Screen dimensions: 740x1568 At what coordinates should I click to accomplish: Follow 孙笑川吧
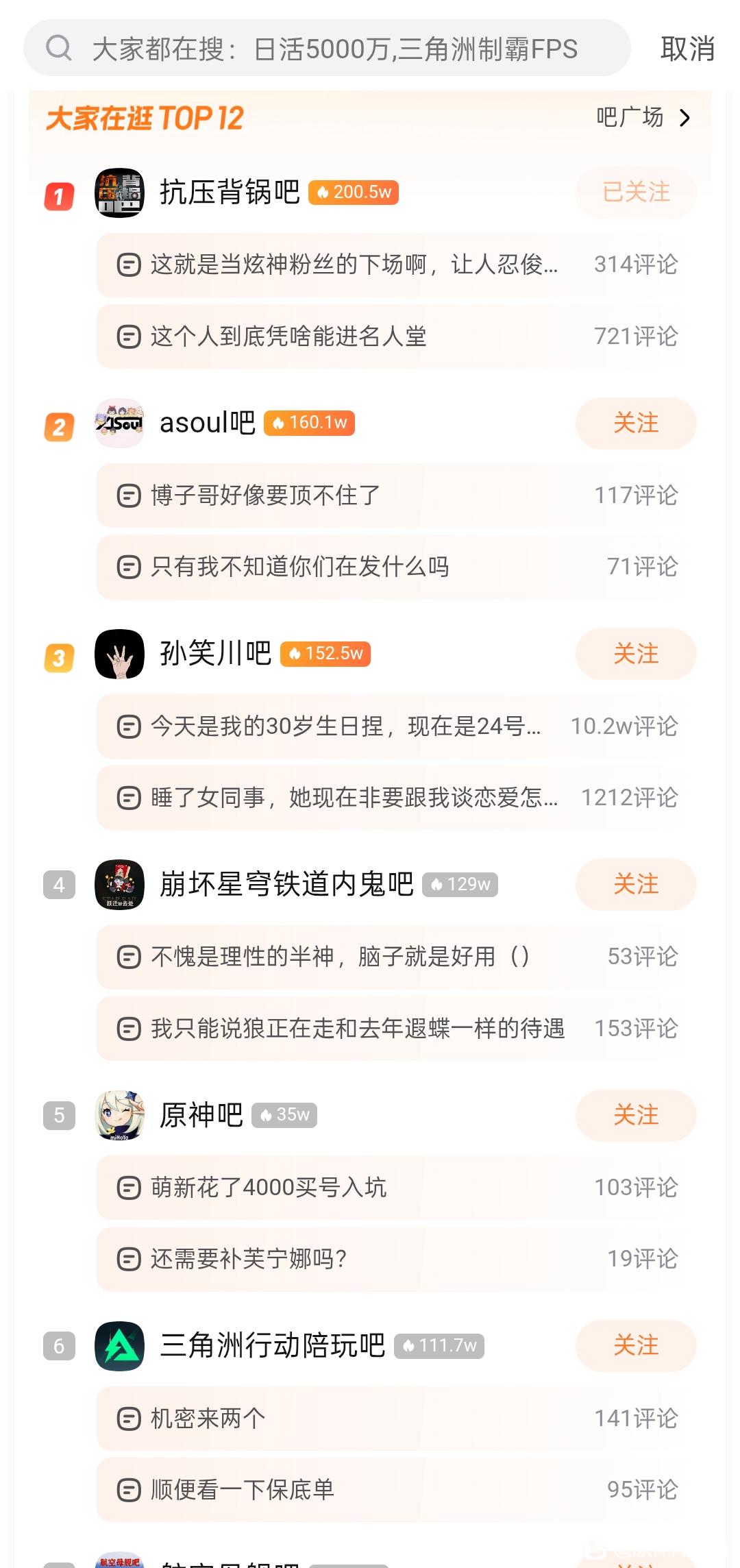pos(636,654)
